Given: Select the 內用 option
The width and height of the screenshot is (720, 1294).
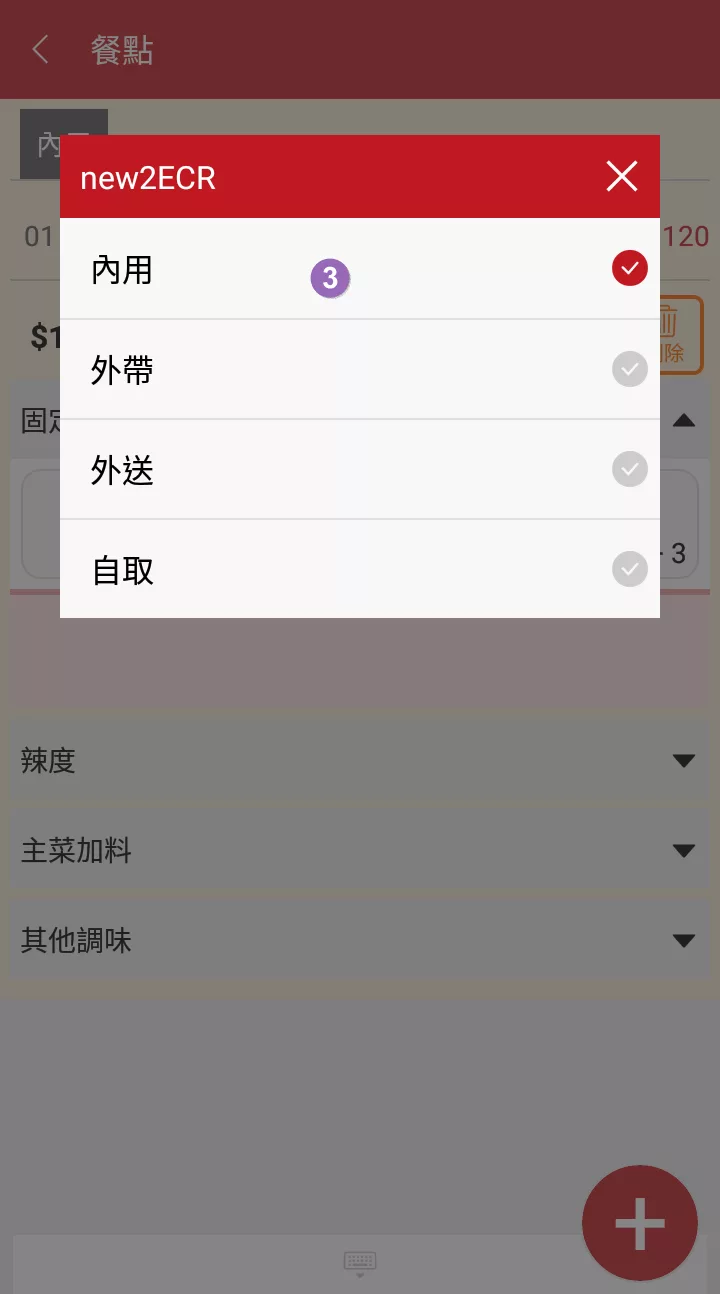Looking at the screenshot, I should 360,269.
